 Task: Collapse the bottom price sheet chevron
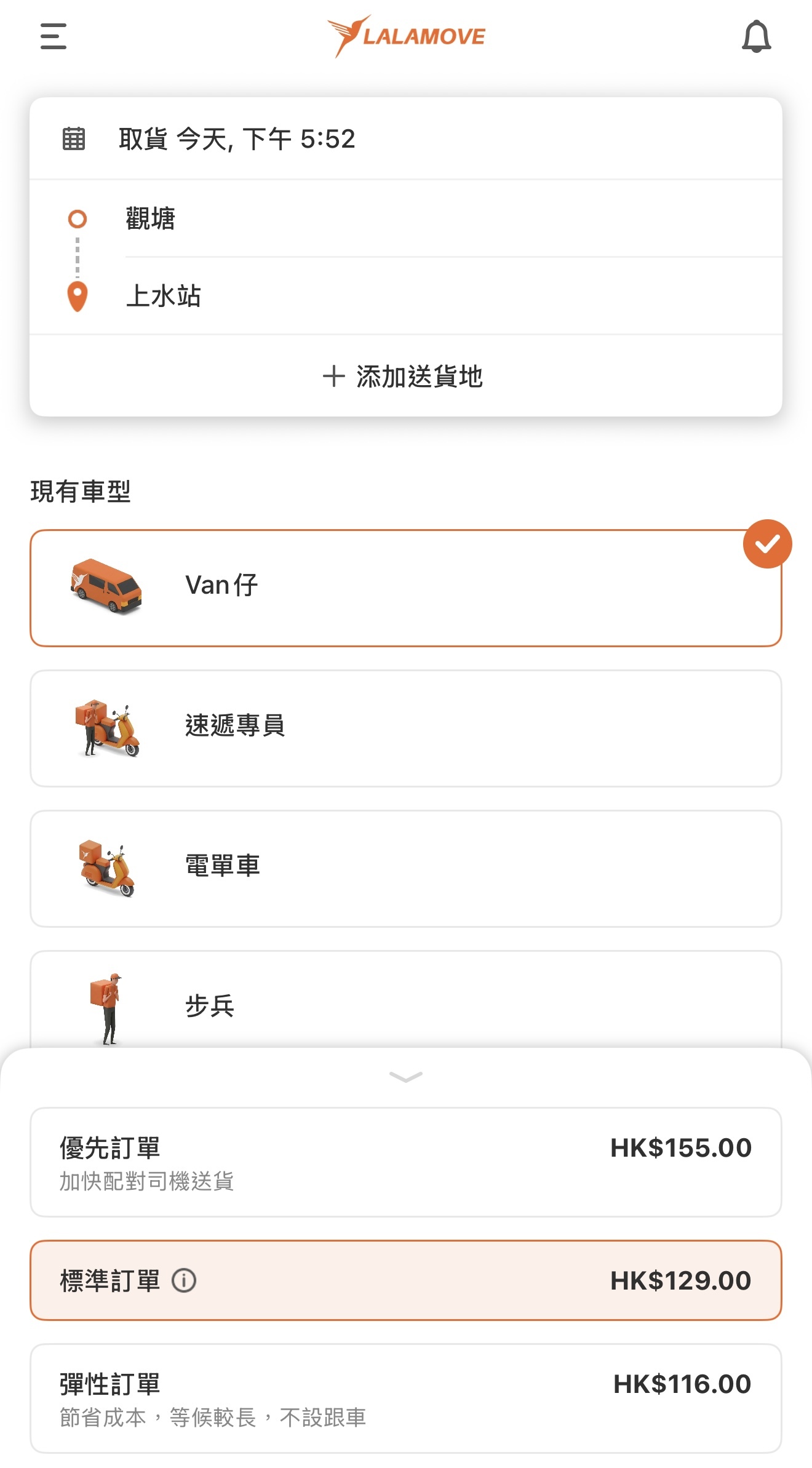point(406,1076)
